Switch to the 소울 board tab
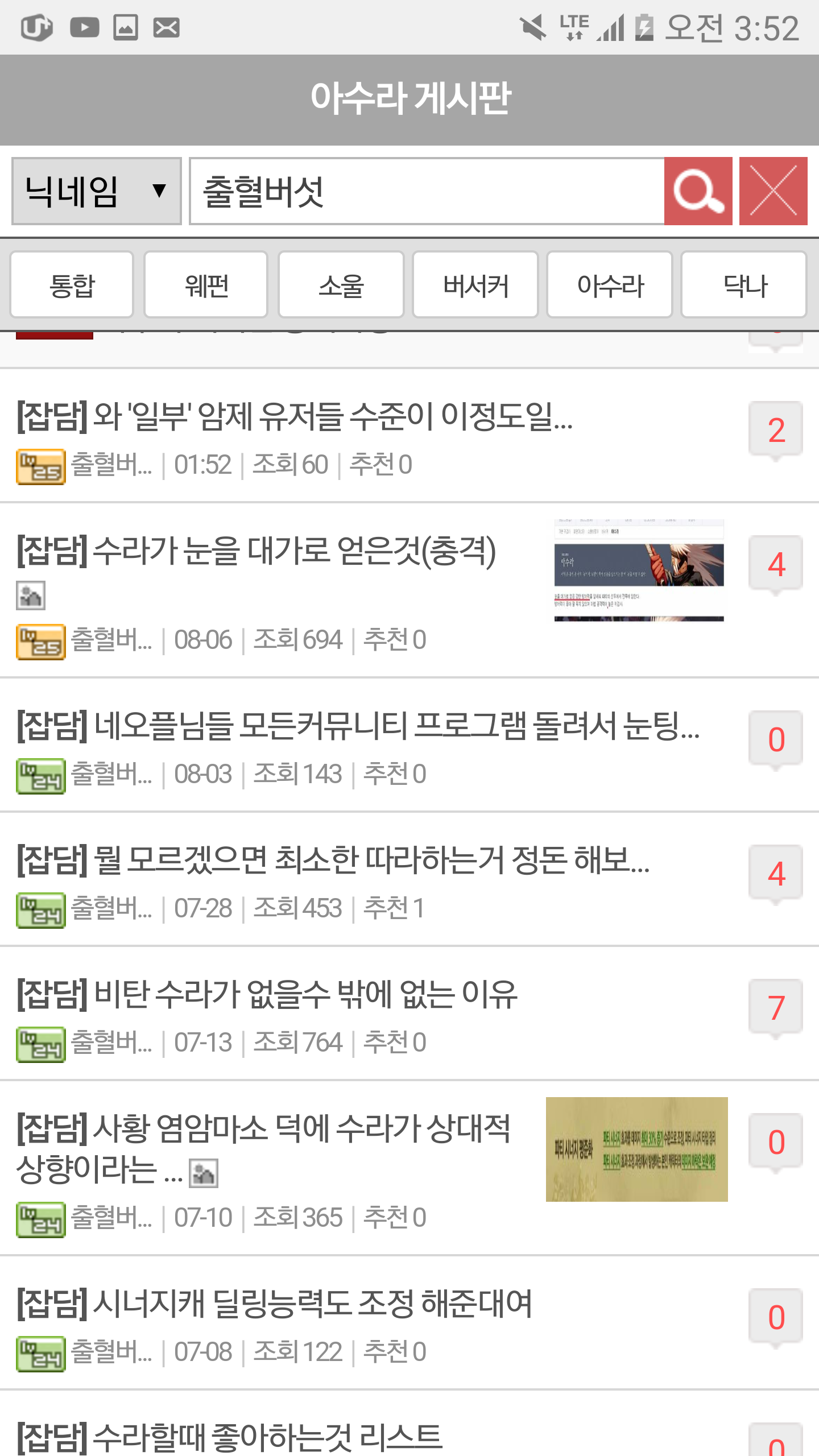This screenshot has height=1456, width=819. tap(341, 285)
